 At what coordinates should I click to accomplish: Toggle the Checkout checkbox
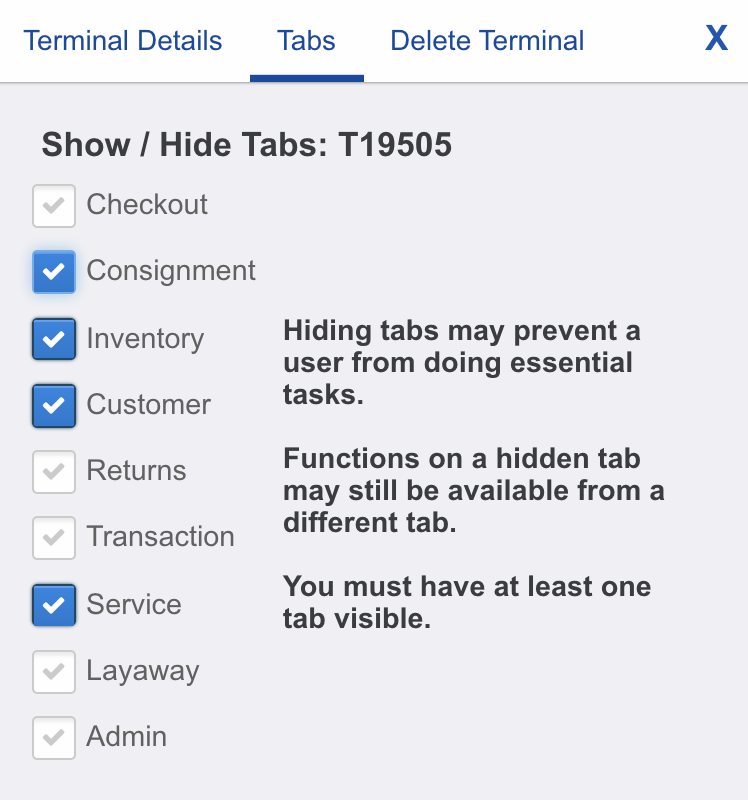click(x=54, y=206)
